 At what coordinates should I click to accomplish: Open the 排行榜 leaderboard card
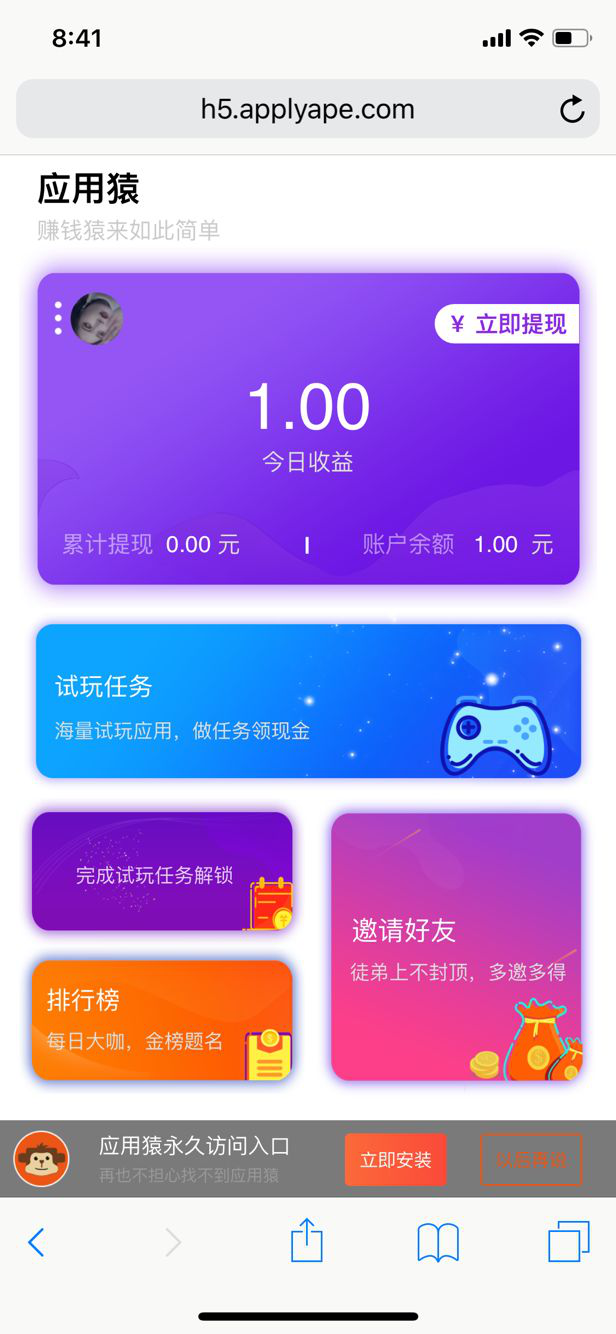[x=162, y=1020]
